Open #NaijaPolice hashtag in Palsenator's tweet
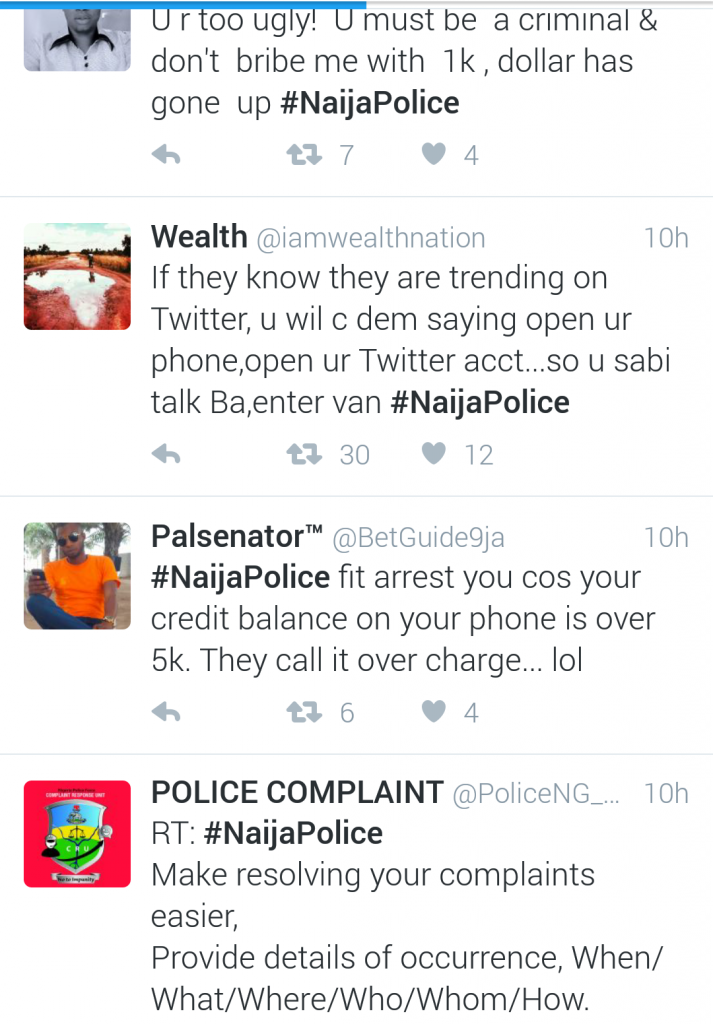The height and width of the screenshot is (1024, 713). [240, 577]
